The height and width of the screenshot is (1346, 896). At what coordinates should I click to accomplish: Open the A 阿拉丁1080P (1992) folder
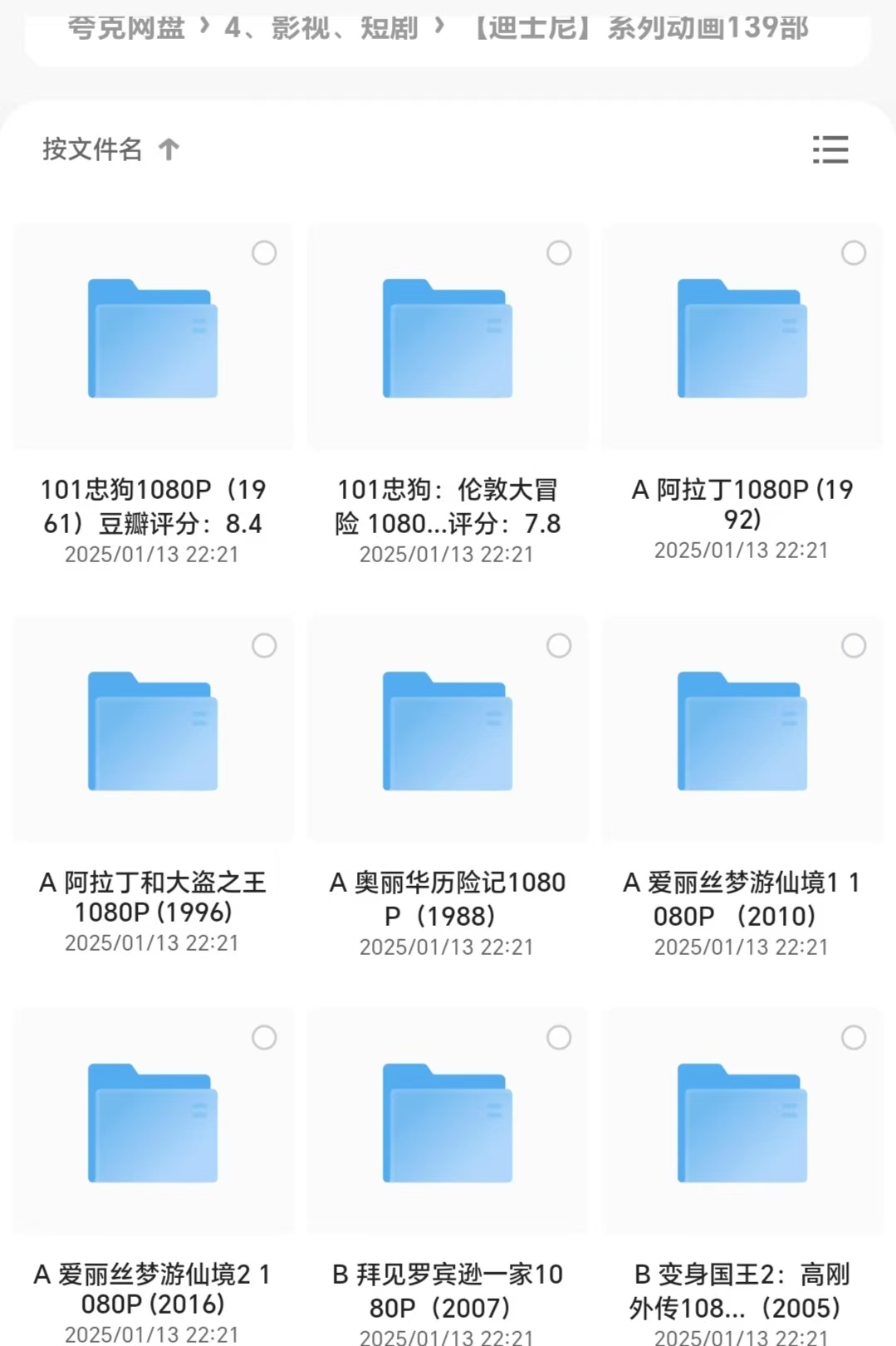tap(742, 339)
